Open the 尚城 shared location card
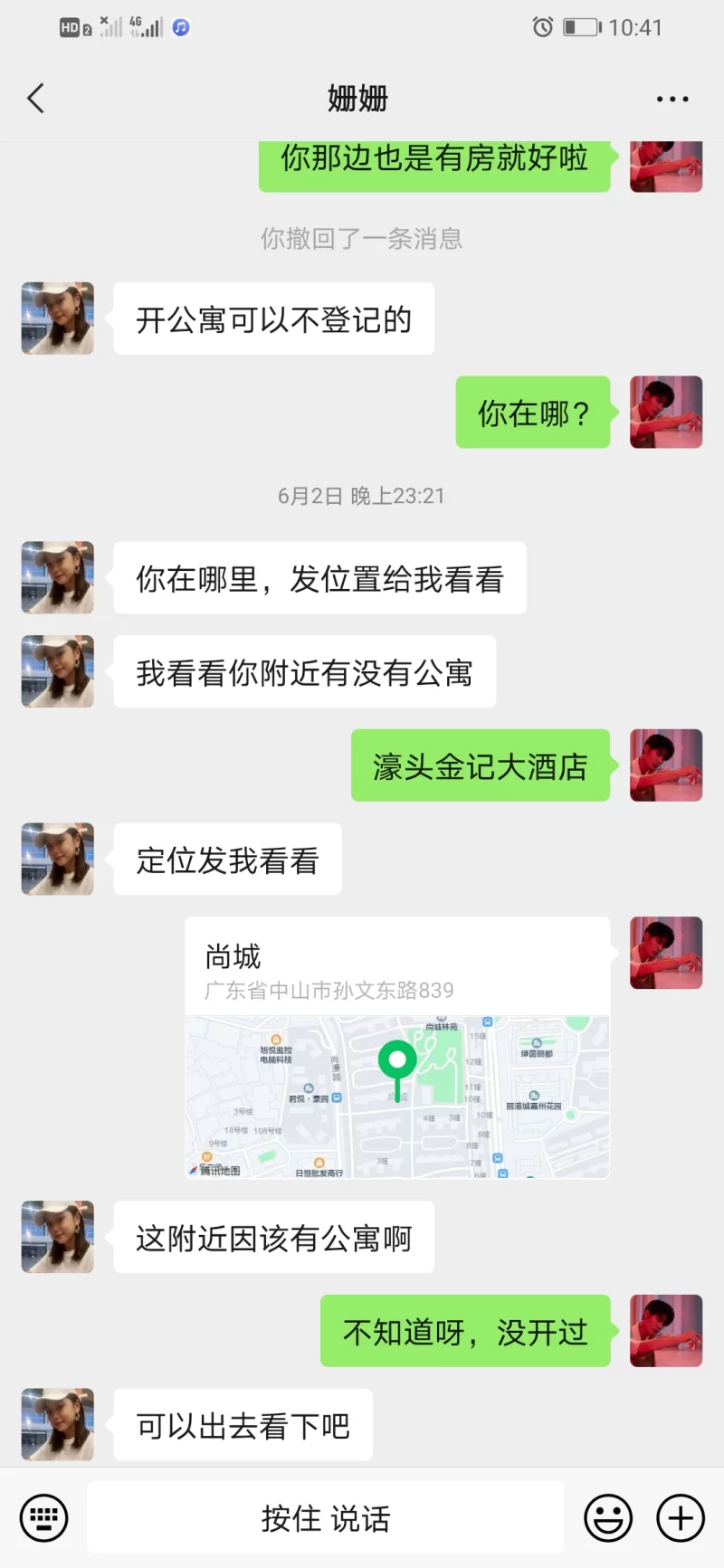724x1568 pixels. click(397, 1047)
